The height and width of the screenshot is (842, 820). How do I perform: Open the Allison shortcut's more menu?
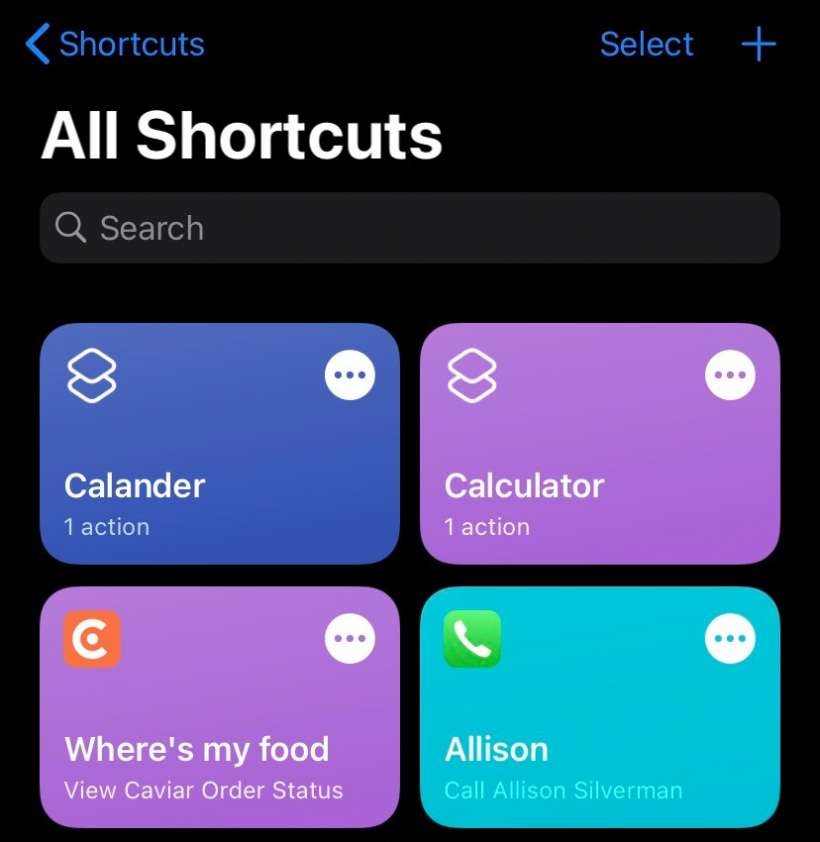pos(730,639)
